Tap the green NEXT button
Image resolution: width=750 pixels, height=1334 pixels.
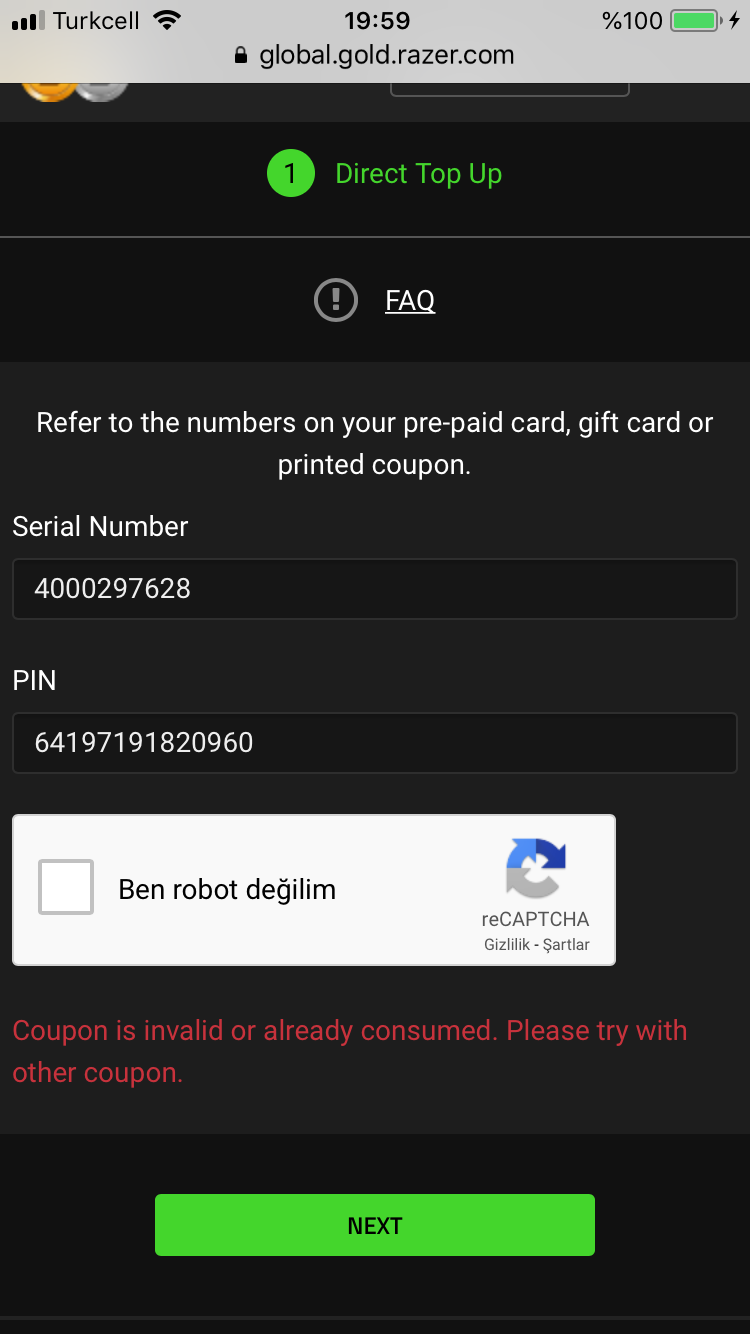pyautogui.click(x=375, y=1225)
